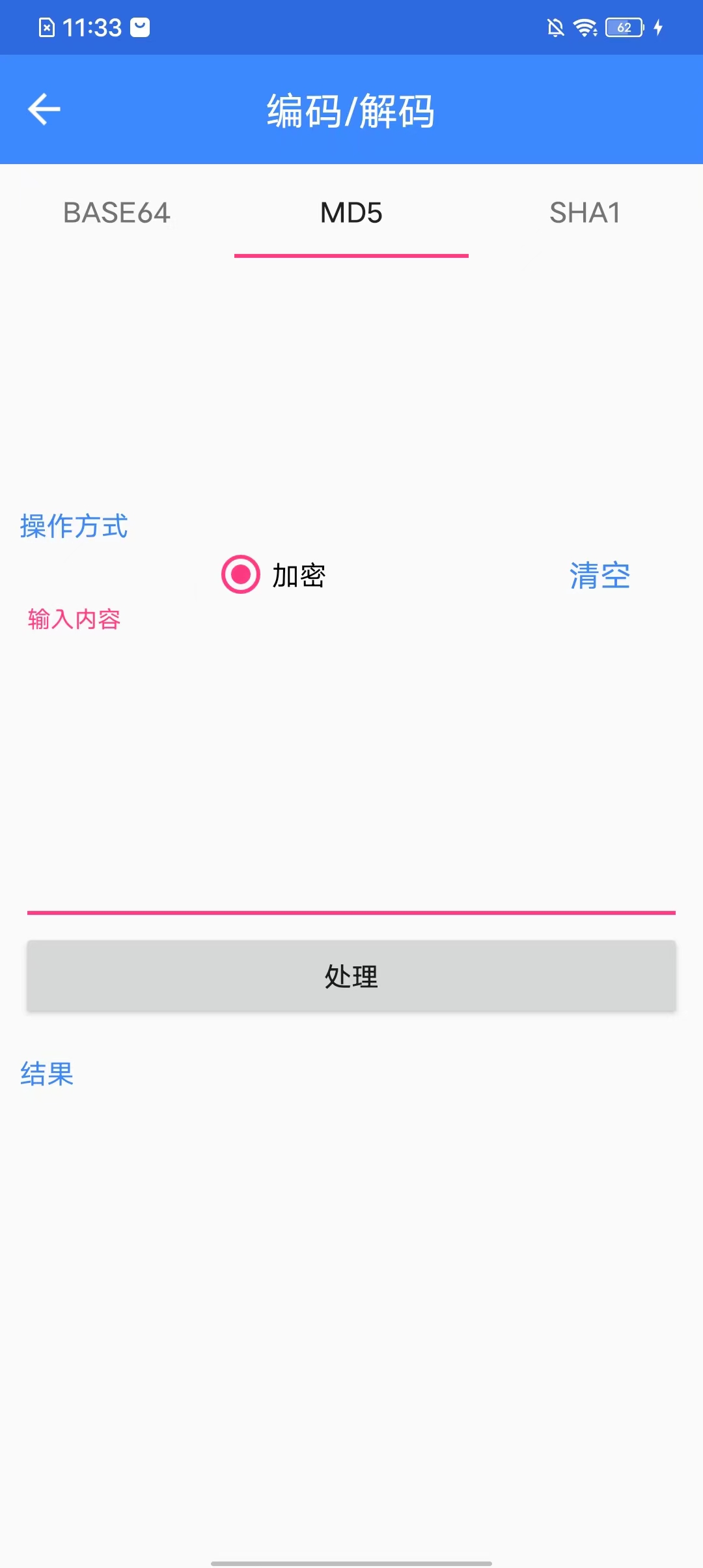
Task: Switch to the BASE64 tab
Action: click(x=117, y=213)
